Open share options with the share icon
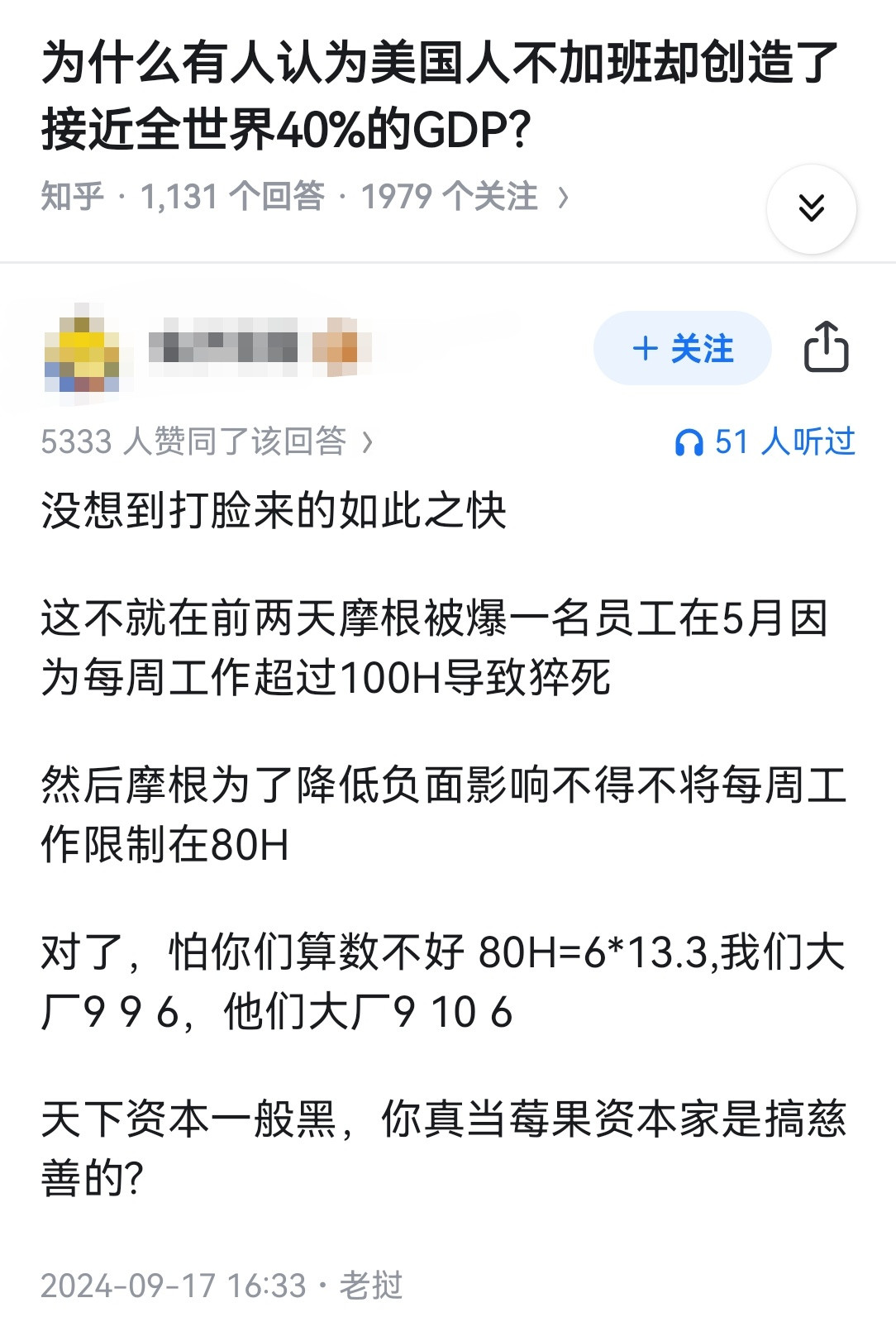This screenshot has width=896, height=1336. click(x=827, y=349)
